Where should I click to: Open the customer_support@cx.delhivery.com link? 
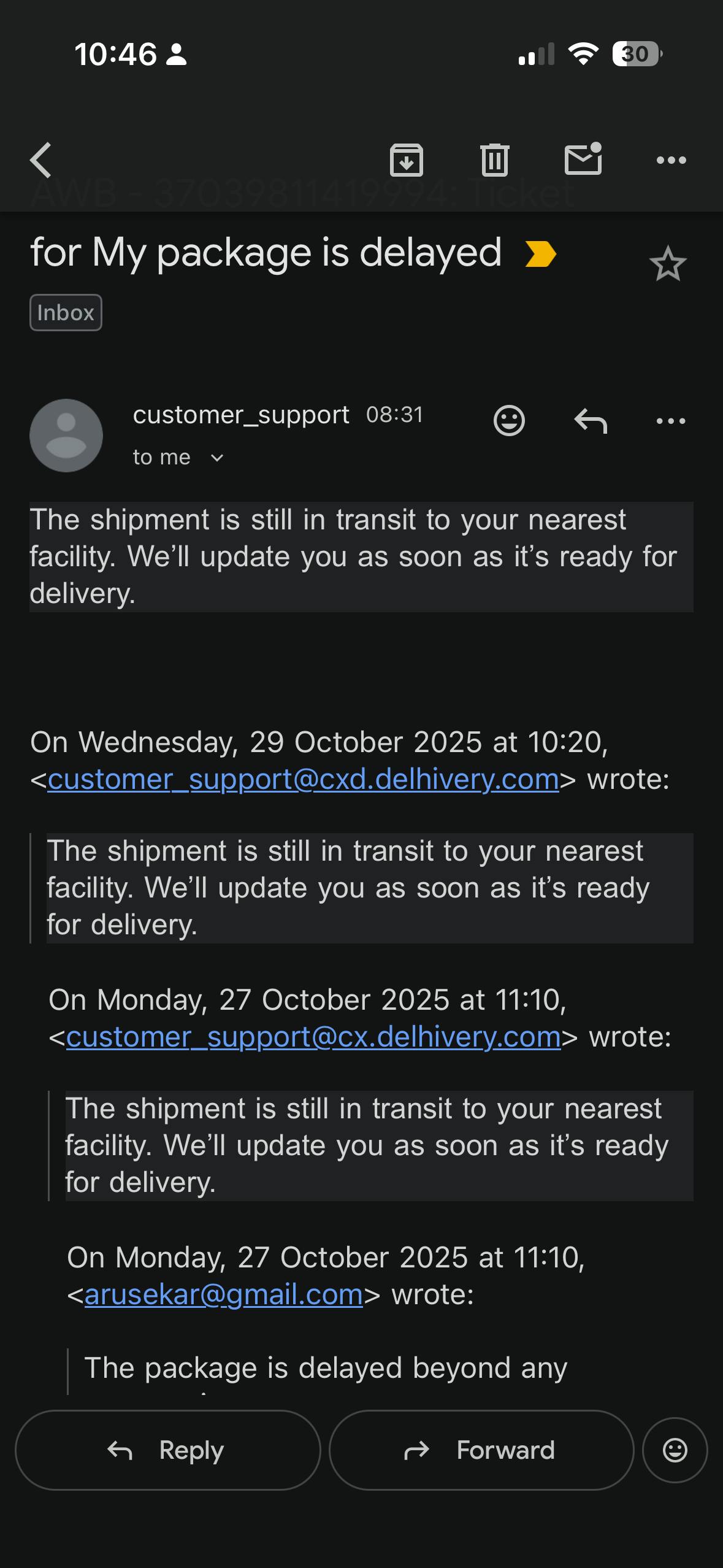pos(313,1037)
